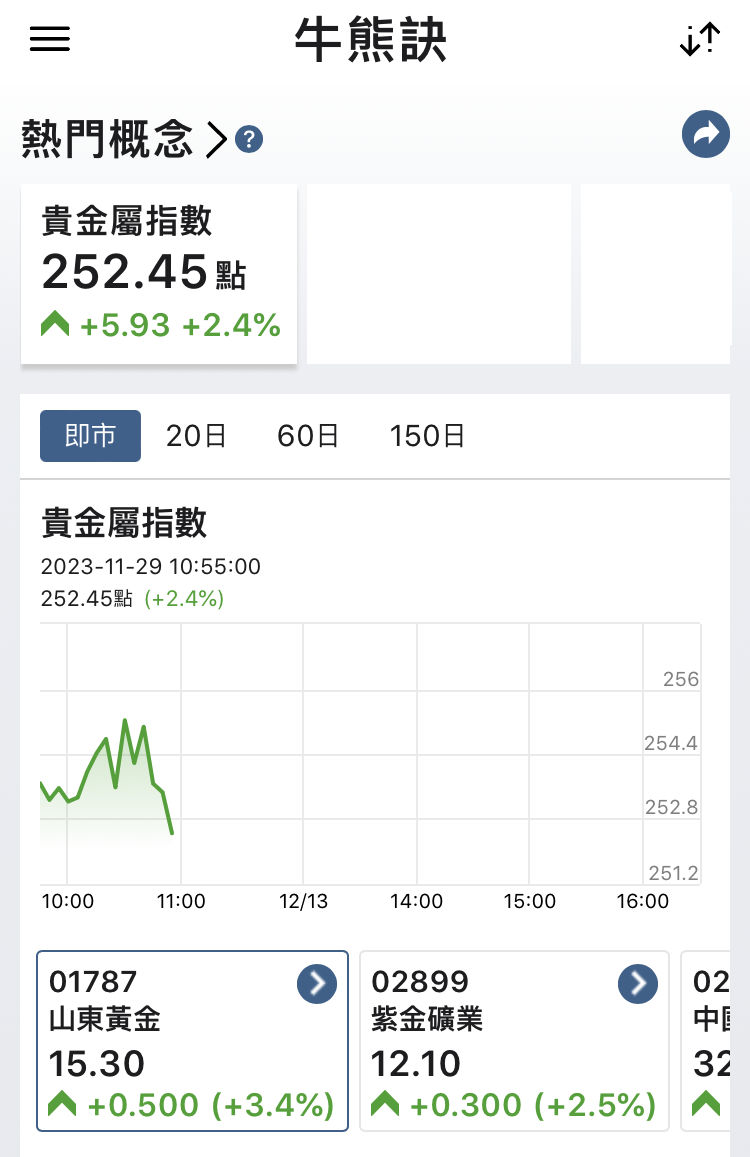The width and height of the screenshot is (750, 1157).
Task: Share the hot concepts page
Action: click(x=706, y=134)
